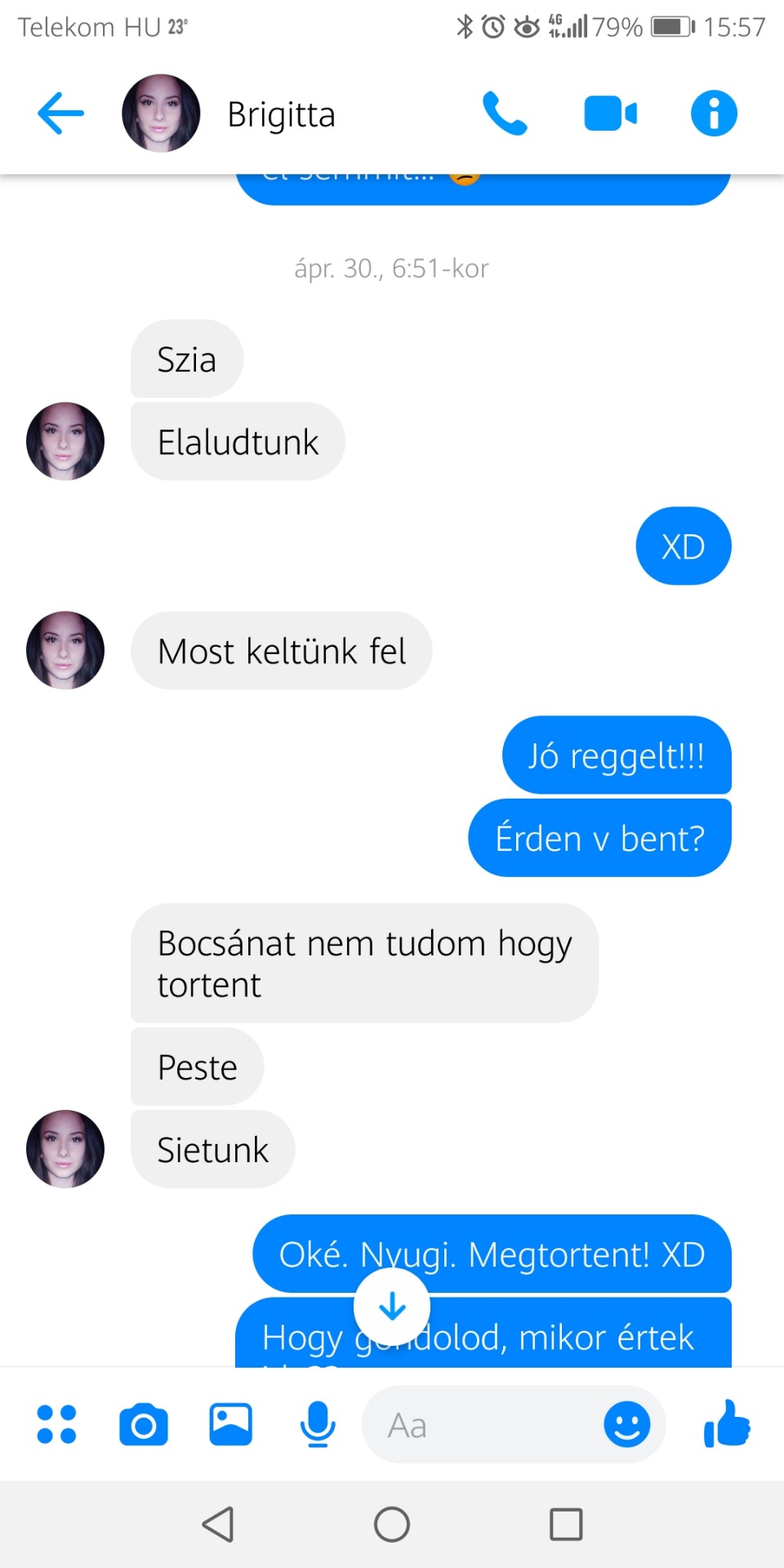784x1568 pixels.
Task: Jump to the latest messages with the arrow
Action: point(392,1307)
